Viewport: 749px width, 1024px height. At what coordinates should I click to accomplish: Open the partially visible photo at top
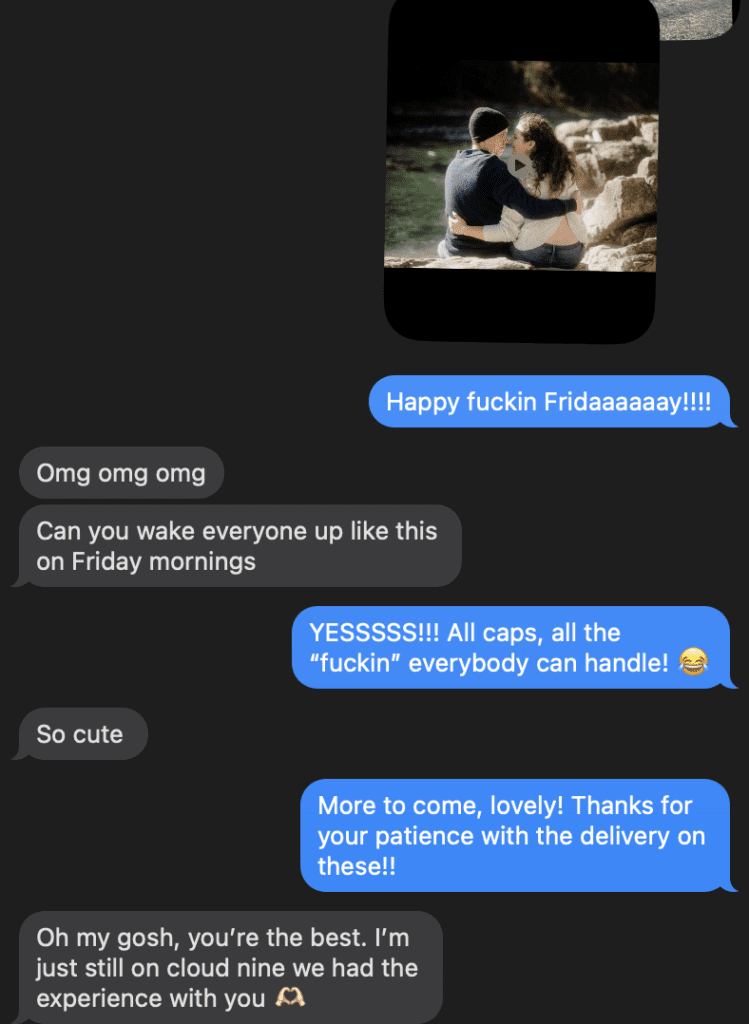point(697,17)
